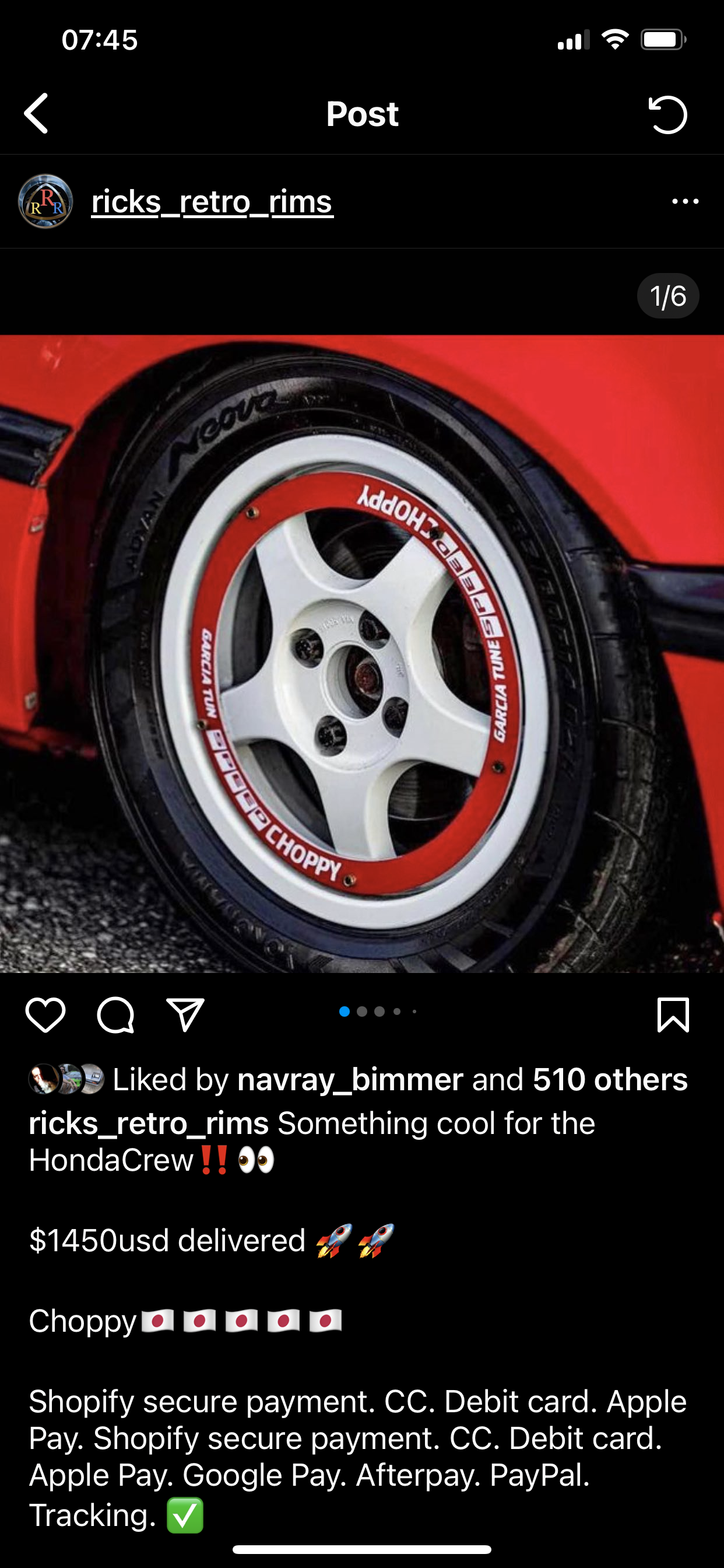Share the post via paper plane

(185, 1014)
